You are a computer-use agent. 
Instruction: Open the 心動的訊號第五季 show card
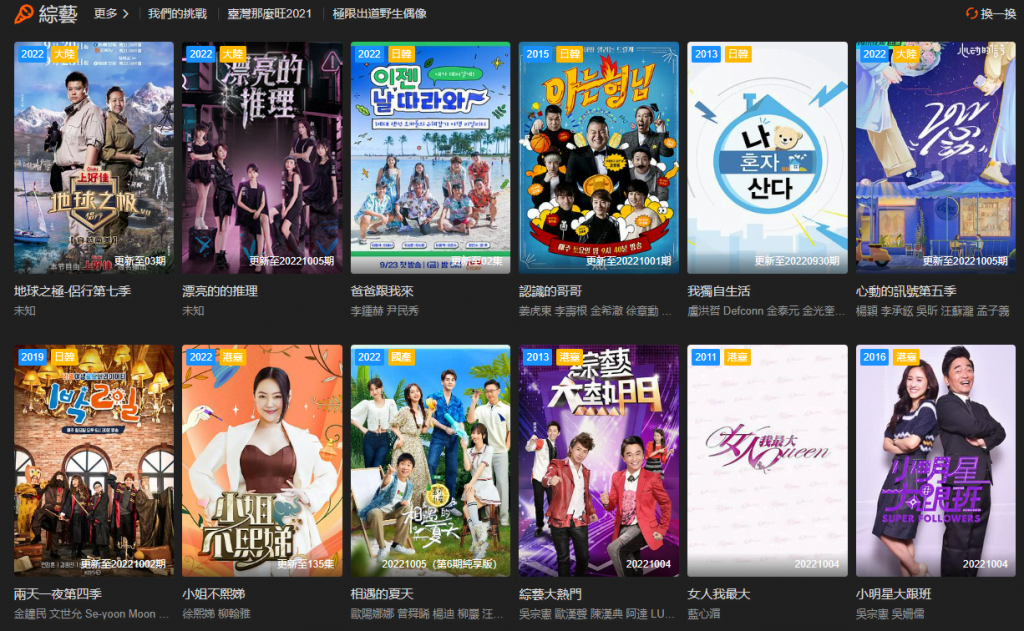click(x=935, y=157)
